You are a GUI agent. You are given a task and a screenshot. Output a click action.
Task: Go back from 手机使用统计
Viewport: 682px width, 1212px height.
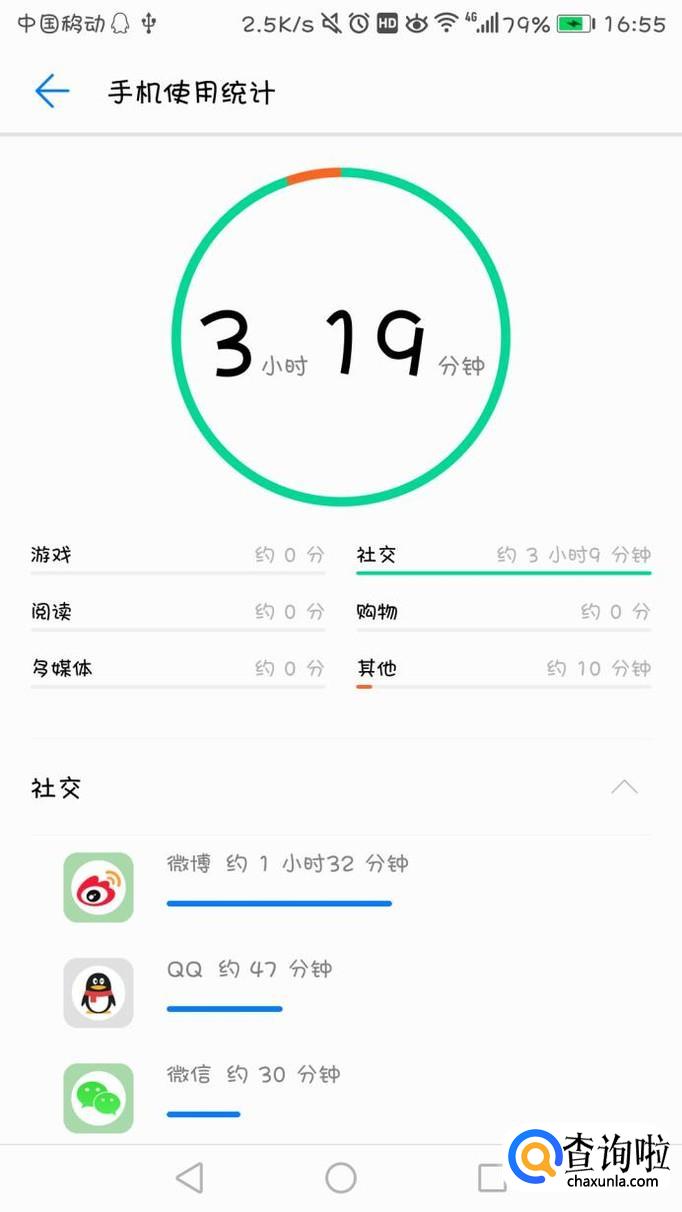[52, 92]
